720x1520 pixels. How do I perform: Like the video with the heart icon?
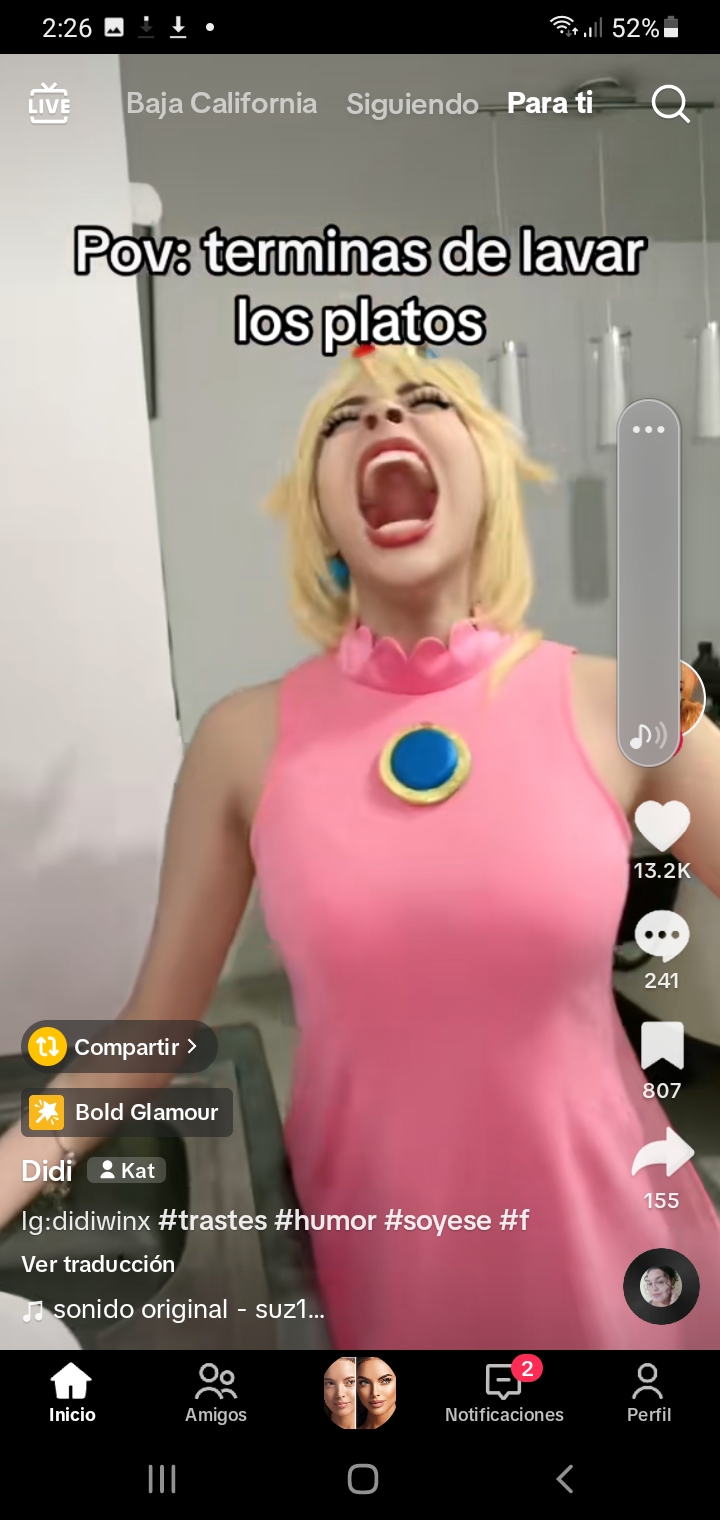pyautogui.click(x=662, y=827)
